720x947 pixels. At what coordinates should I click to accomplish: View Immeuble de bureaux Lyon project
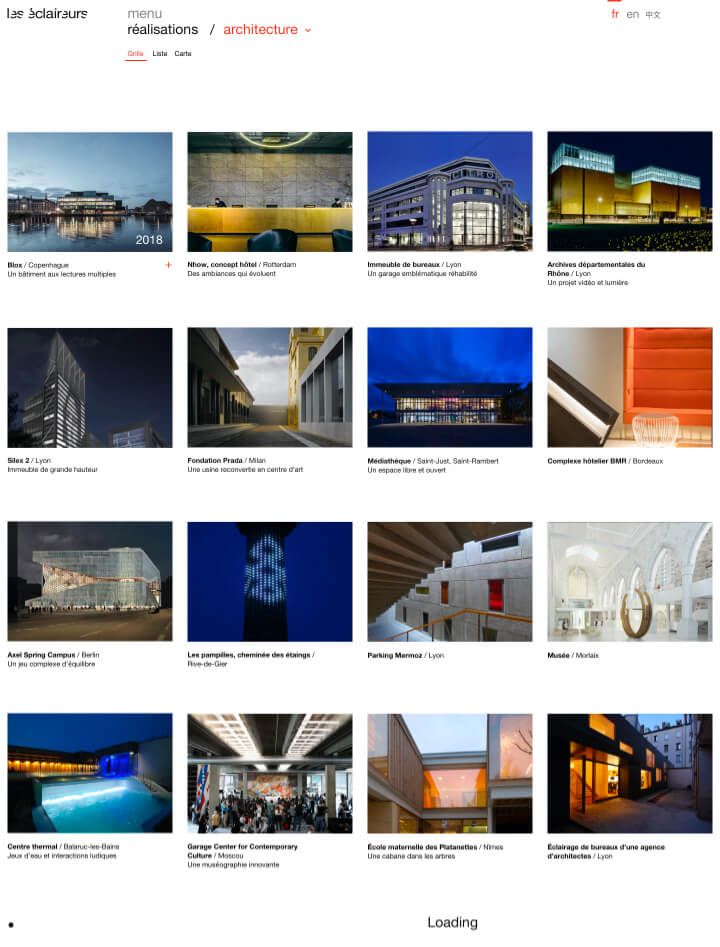[x=450, y=192]
